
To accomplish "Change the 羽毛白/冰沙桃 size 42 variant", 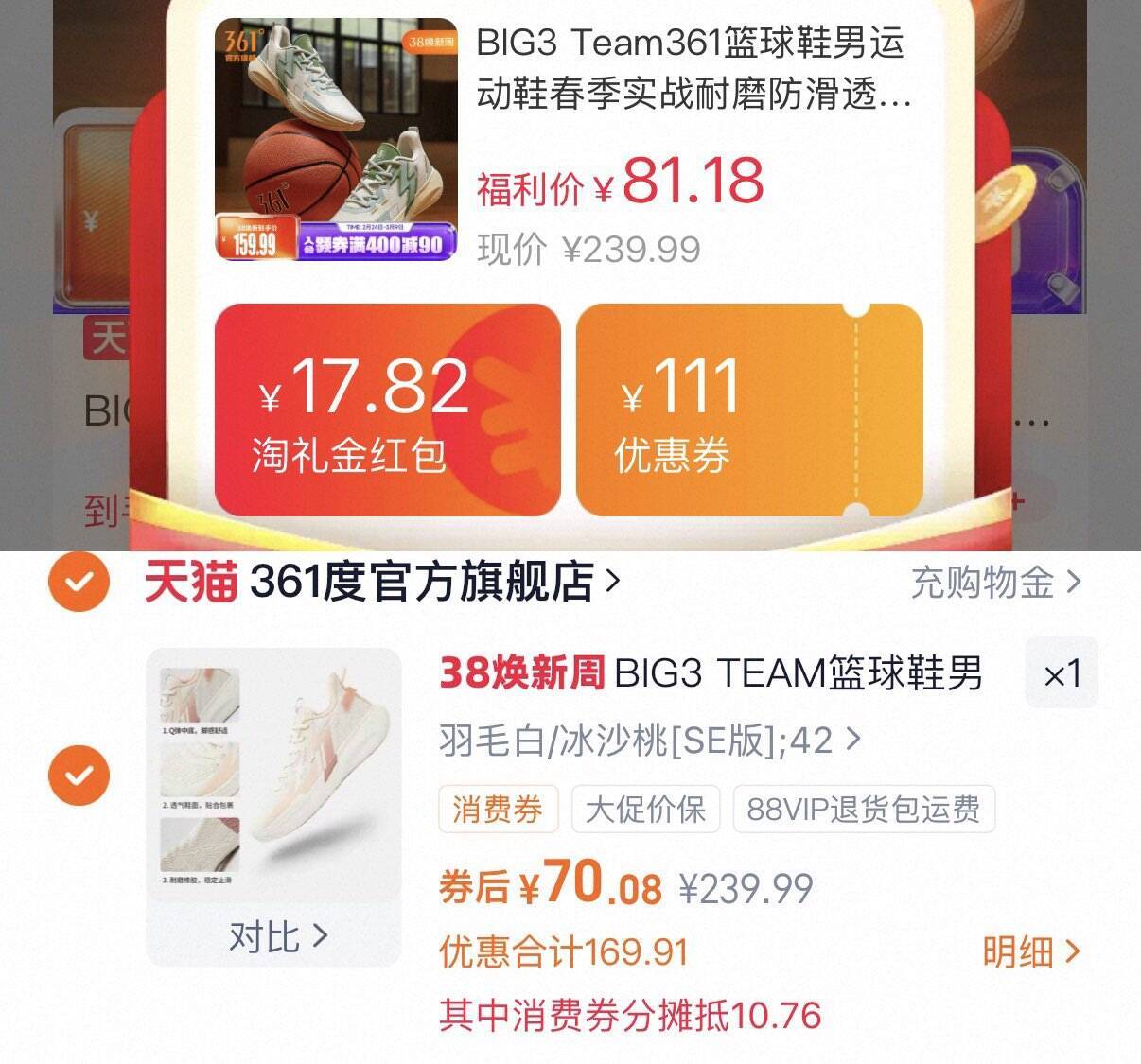I will coord(650,741).
